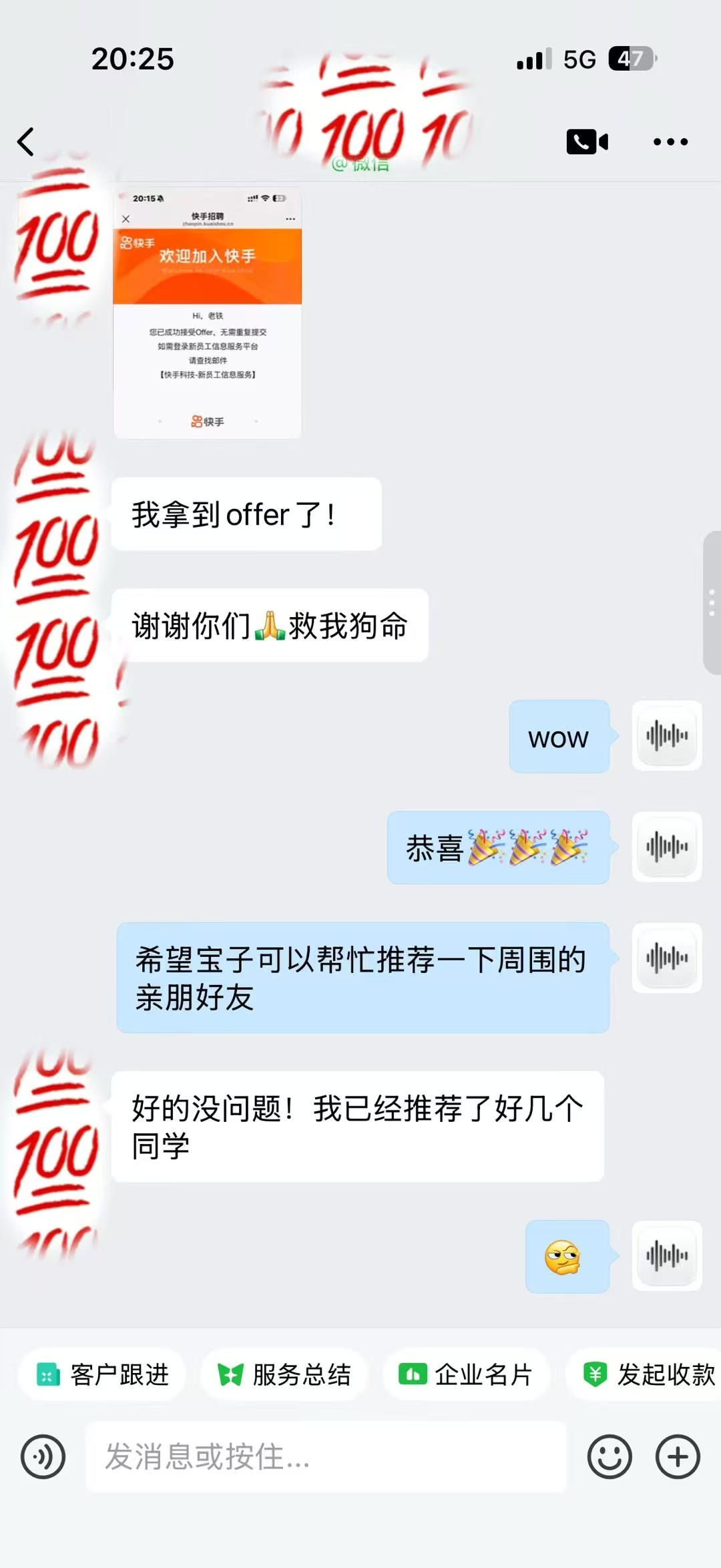
Task: Tap 发起收款 to request payment
Action: coord(644,1375)
